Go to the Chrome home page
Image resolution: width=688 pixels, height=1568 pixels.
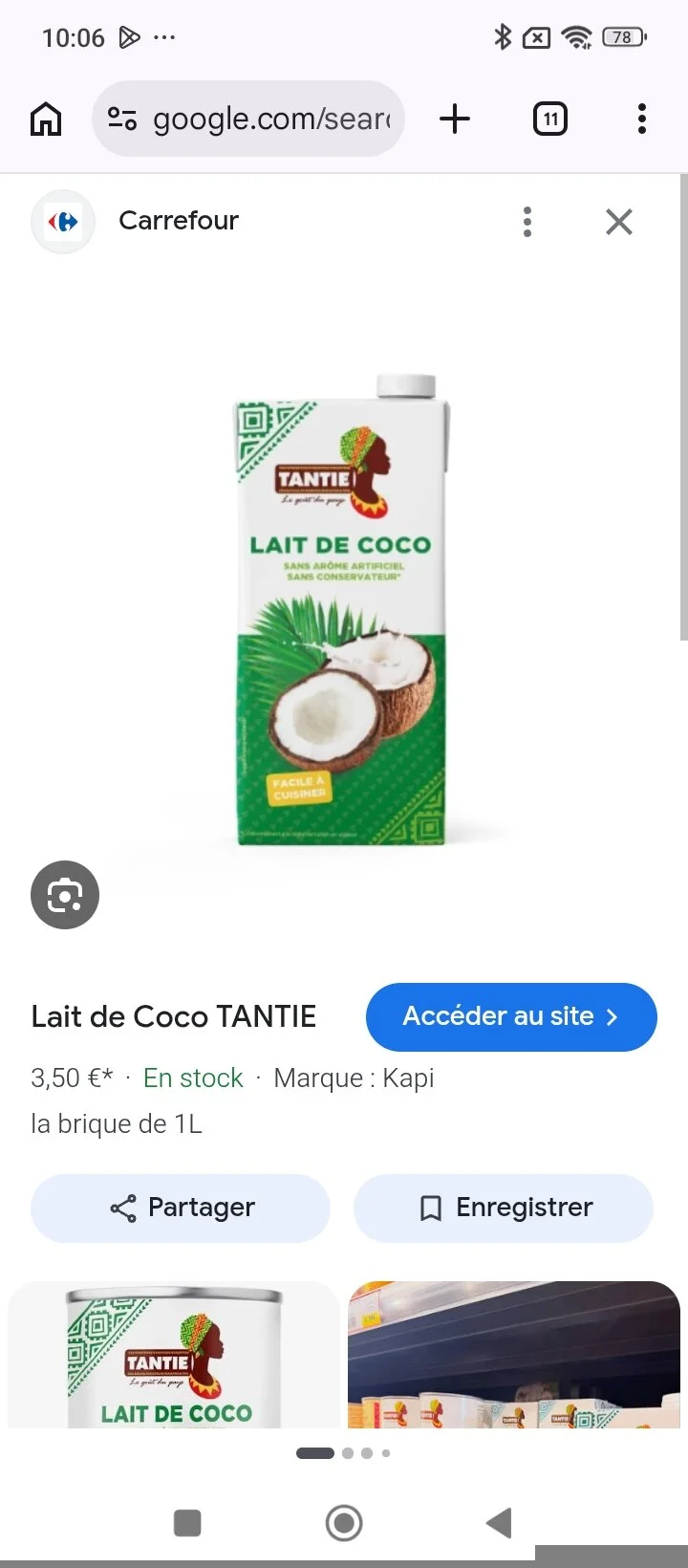coord(46,120)
